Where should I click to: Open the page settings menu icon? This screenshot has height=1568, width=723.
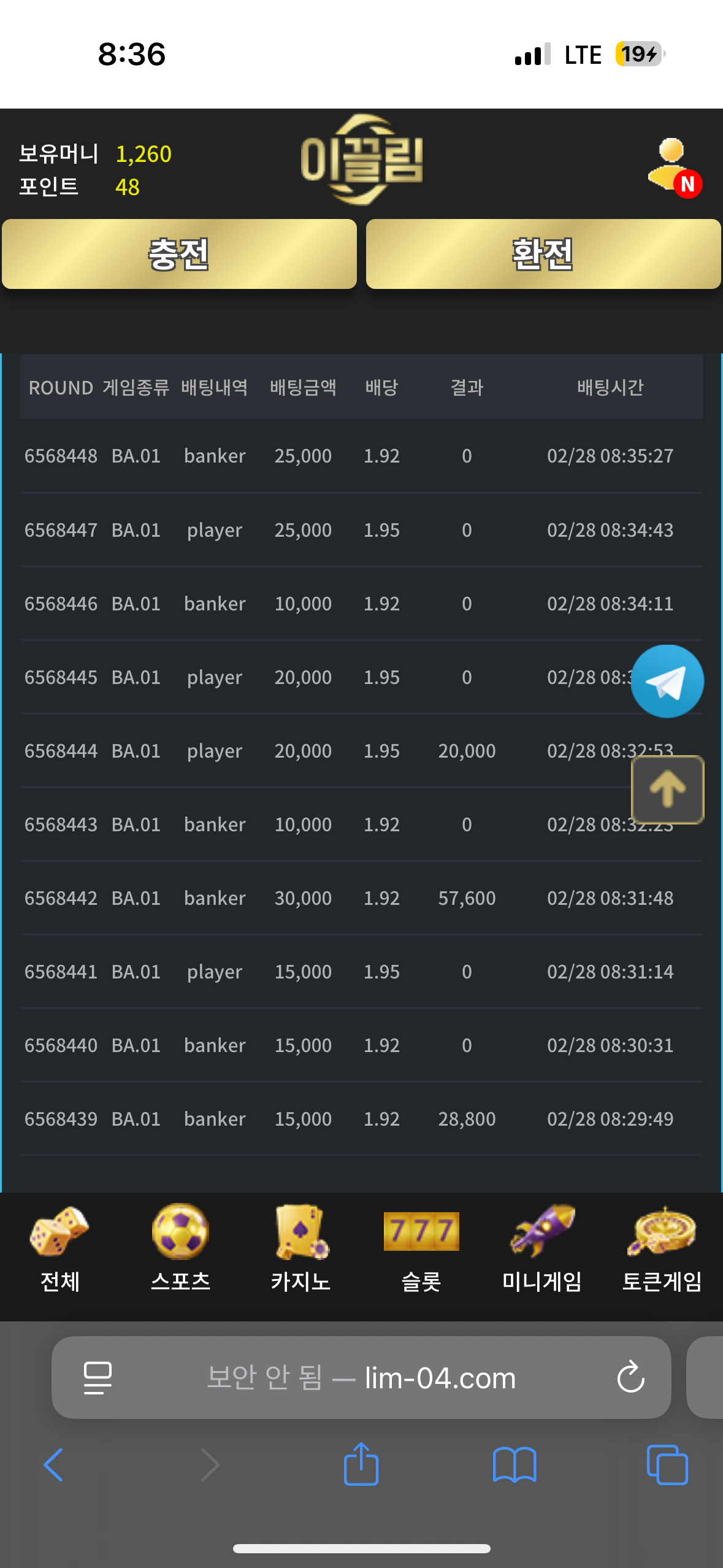(98, 1378)
